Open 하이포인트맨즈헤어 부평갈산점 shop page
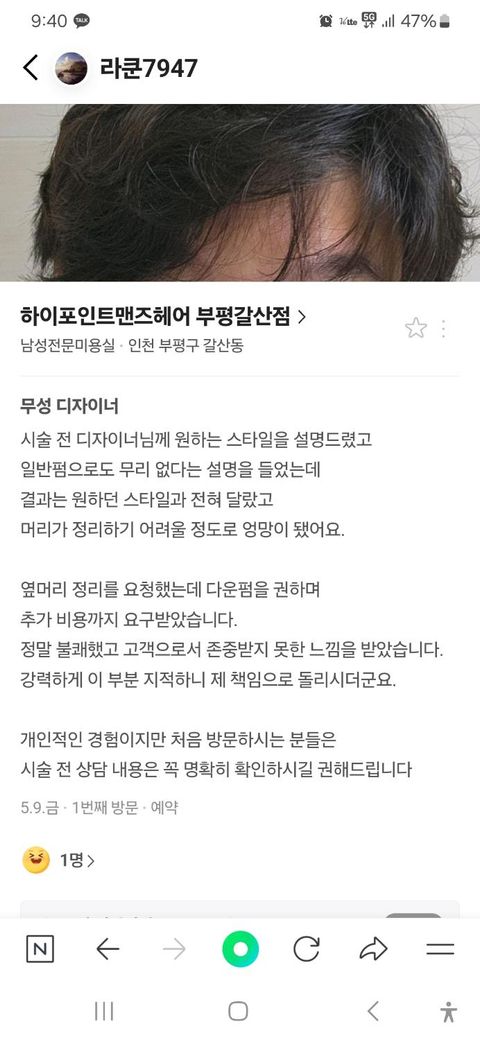 (x=163, y=317)
